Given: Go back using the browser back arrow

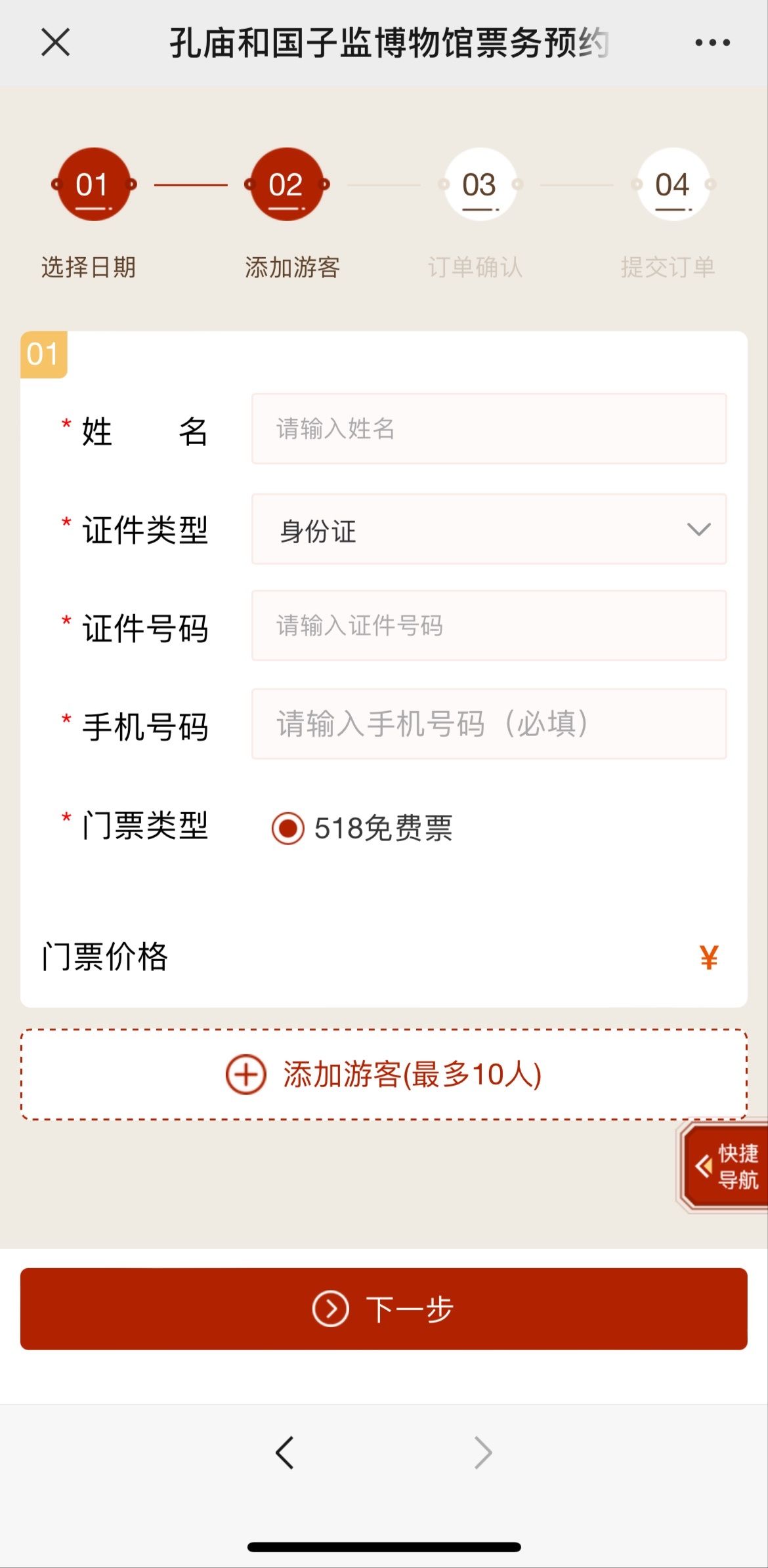Looking at the screenshot, I should click(284, 1452).
